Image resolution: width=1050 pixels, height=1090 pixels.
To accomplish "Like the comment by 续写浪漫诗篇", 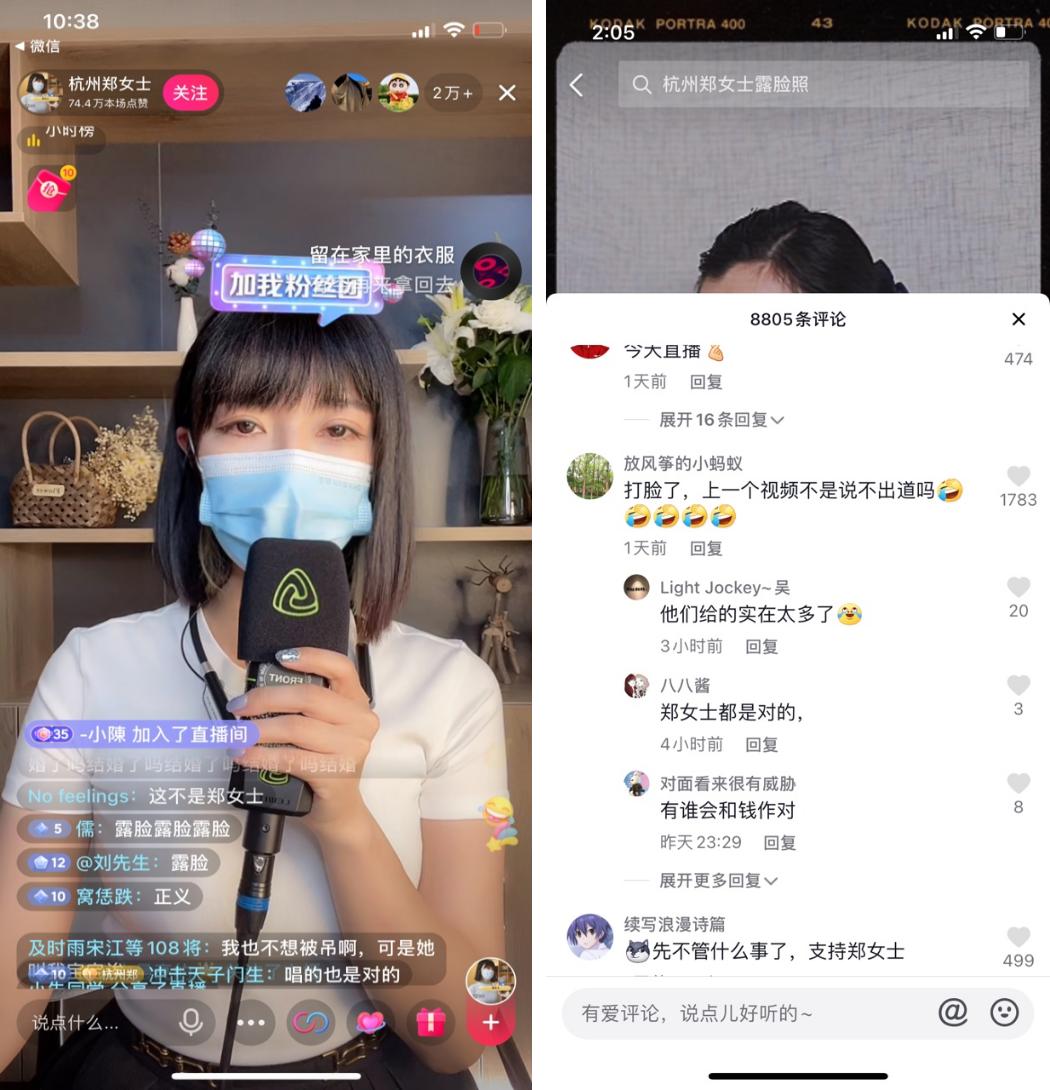I will click(1018, 937).
